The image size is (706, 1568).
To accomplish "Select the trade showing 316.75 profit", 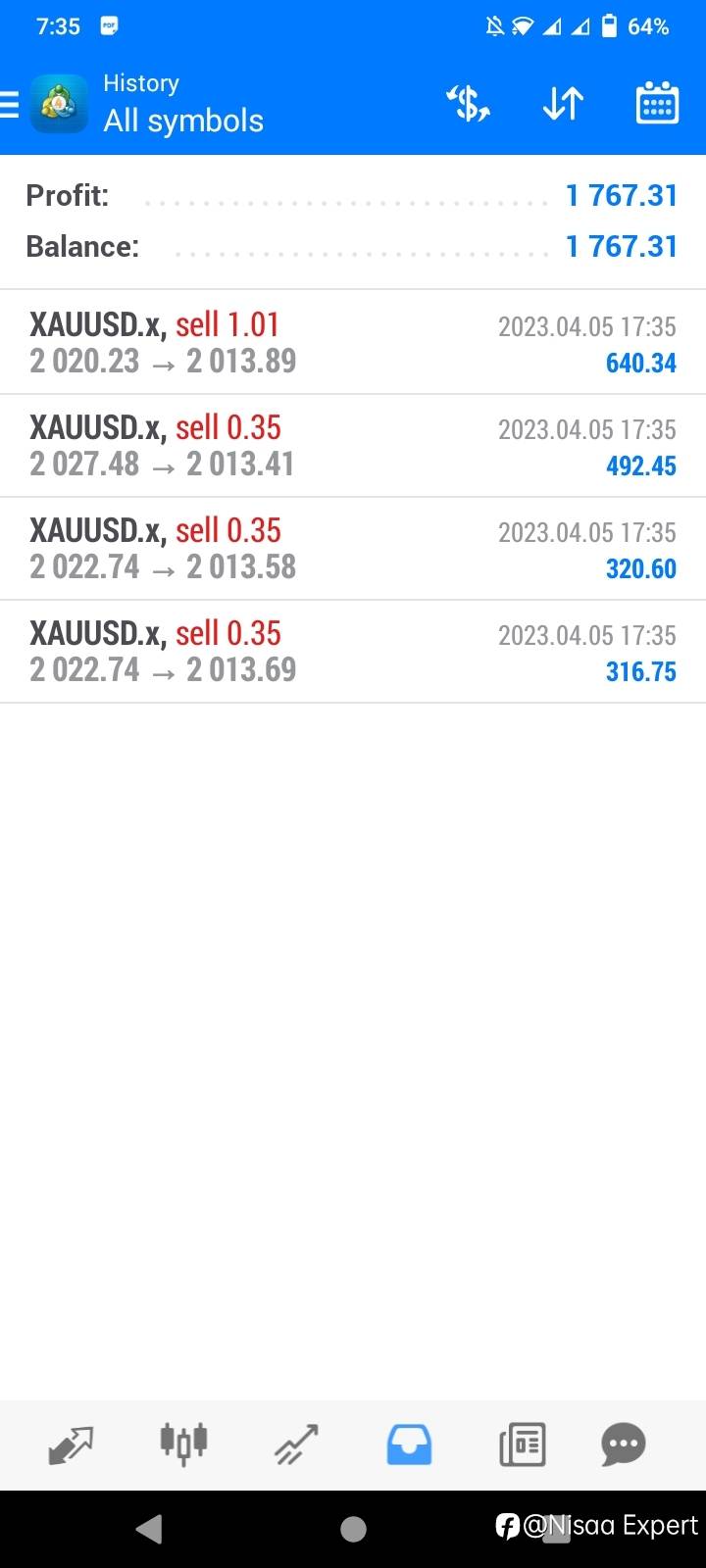I will coord(353,652).
